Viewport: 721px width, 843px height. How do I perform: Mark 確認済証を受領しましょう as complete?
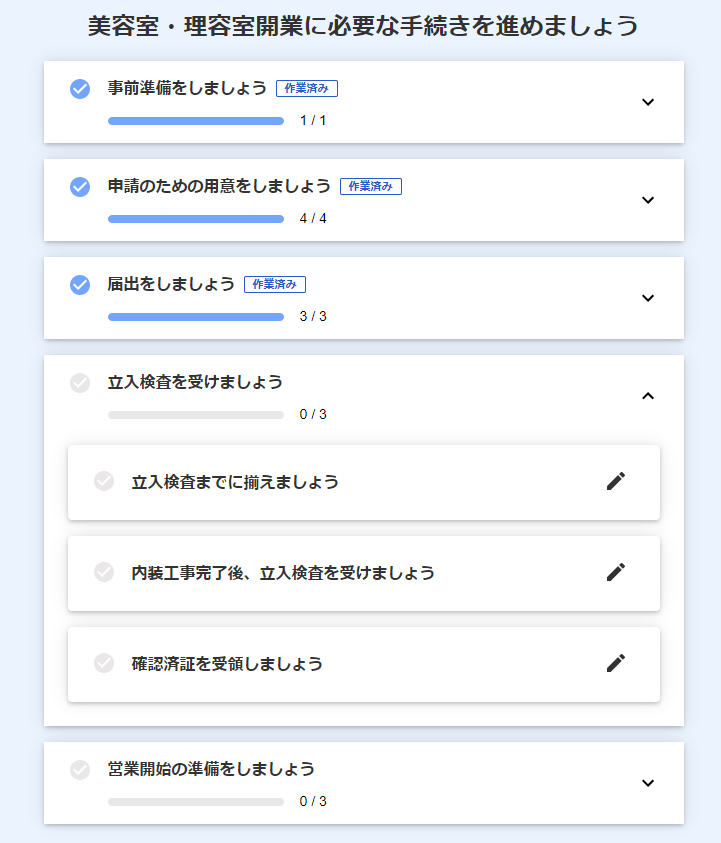tap(104, 662)
